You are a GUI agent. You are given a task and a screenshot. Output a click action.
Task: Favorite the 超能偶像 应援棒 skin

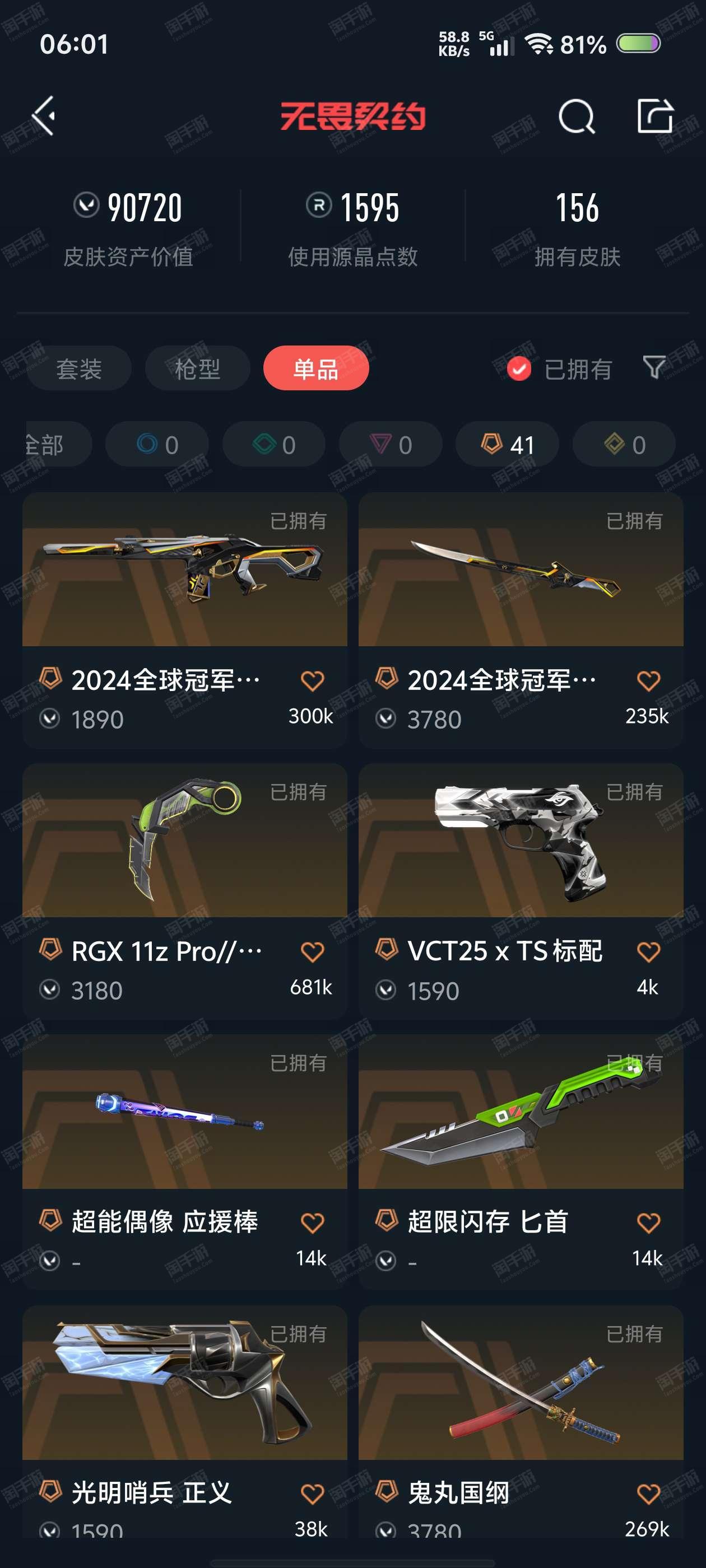[313, 1223]
